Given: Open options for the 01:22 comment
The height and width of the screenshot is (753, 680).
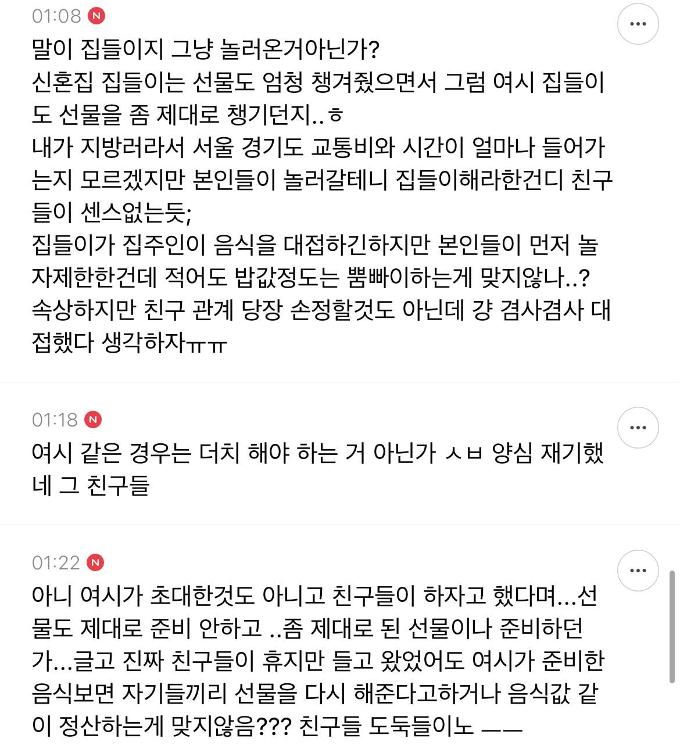Looking at the screenshot, I should 638,571.
